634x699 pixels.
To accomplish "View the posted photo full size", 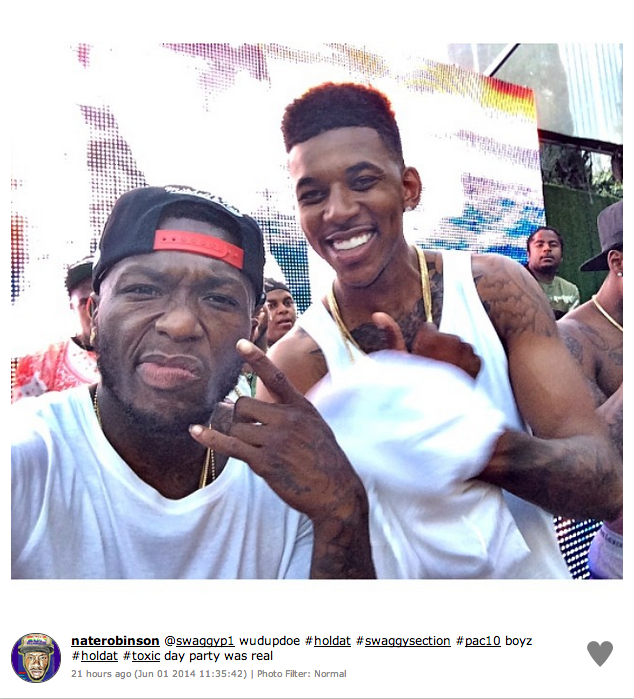I will click(316, 310).
